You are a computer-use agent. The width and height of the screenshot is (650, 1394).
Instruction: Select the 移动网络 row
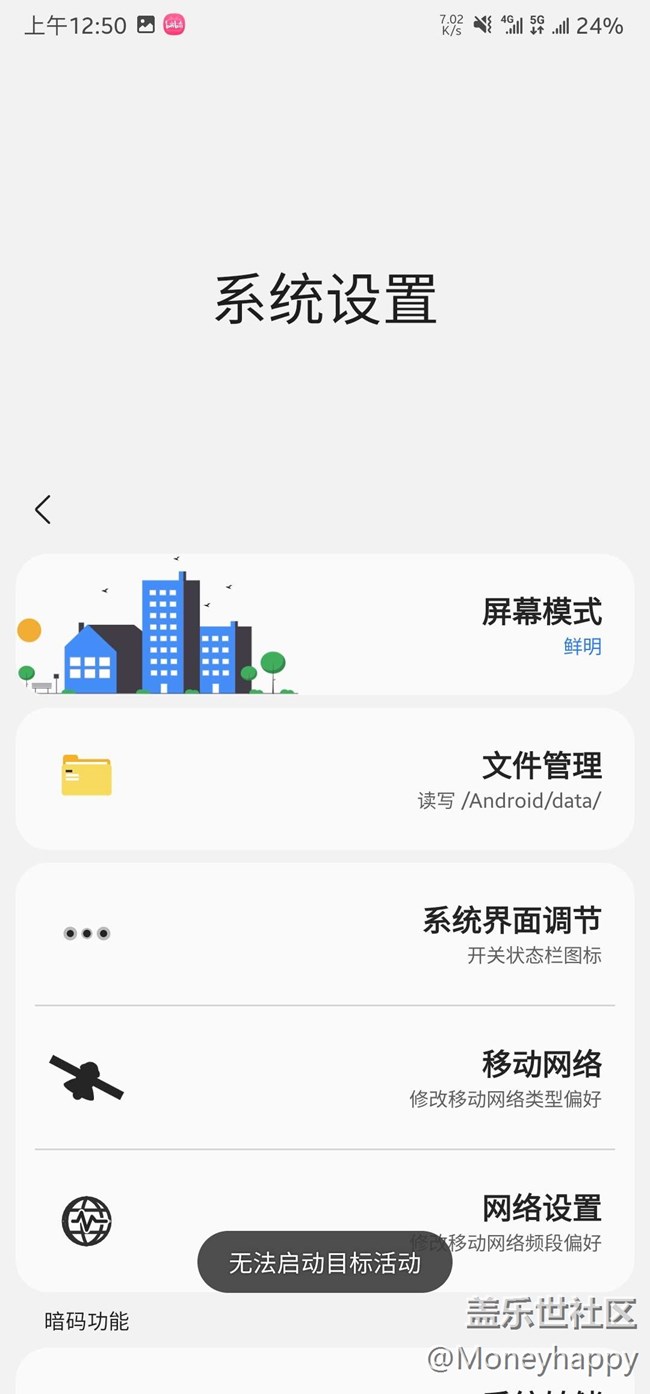324,1078
